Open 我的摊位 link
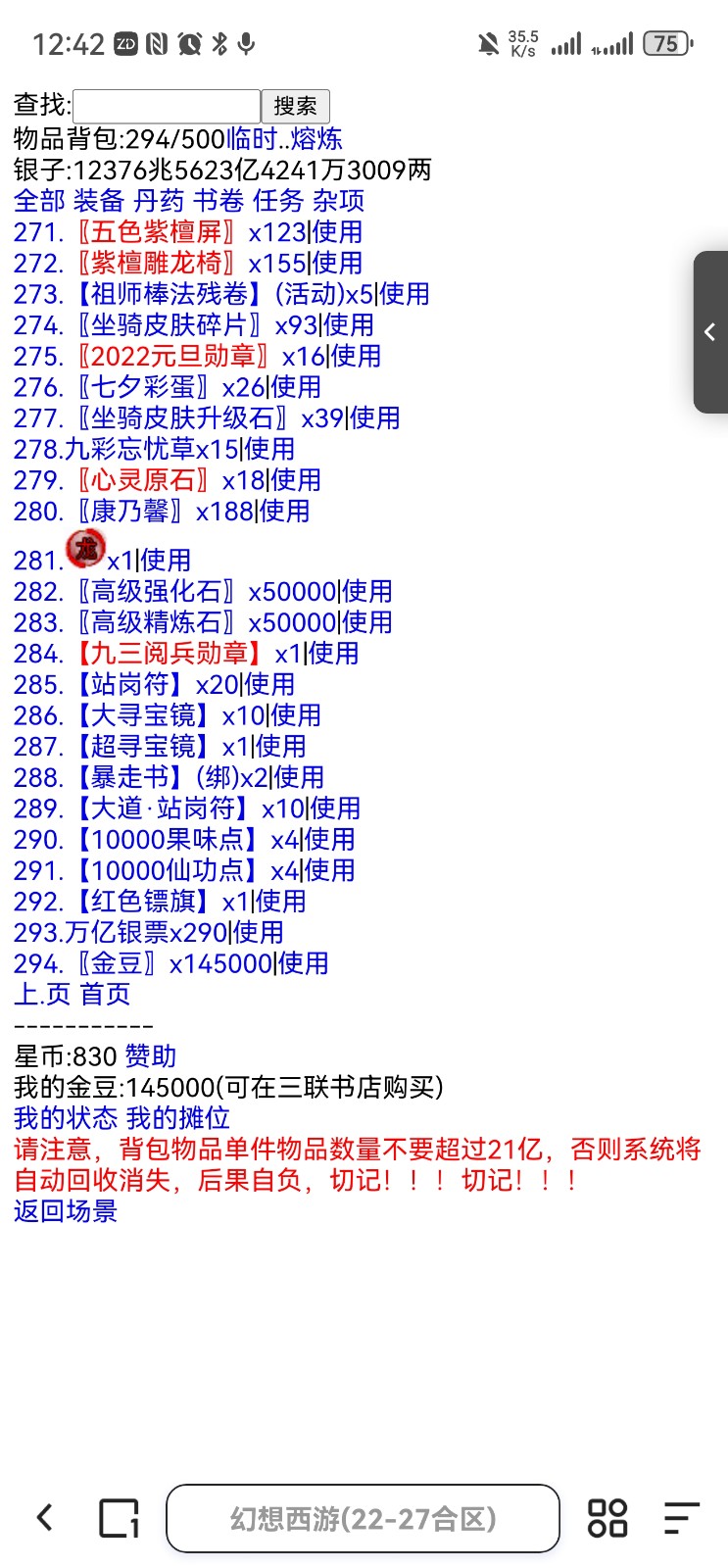Screen dimensions: 728x1568 pyautogui.click(x=178, y=1118)
